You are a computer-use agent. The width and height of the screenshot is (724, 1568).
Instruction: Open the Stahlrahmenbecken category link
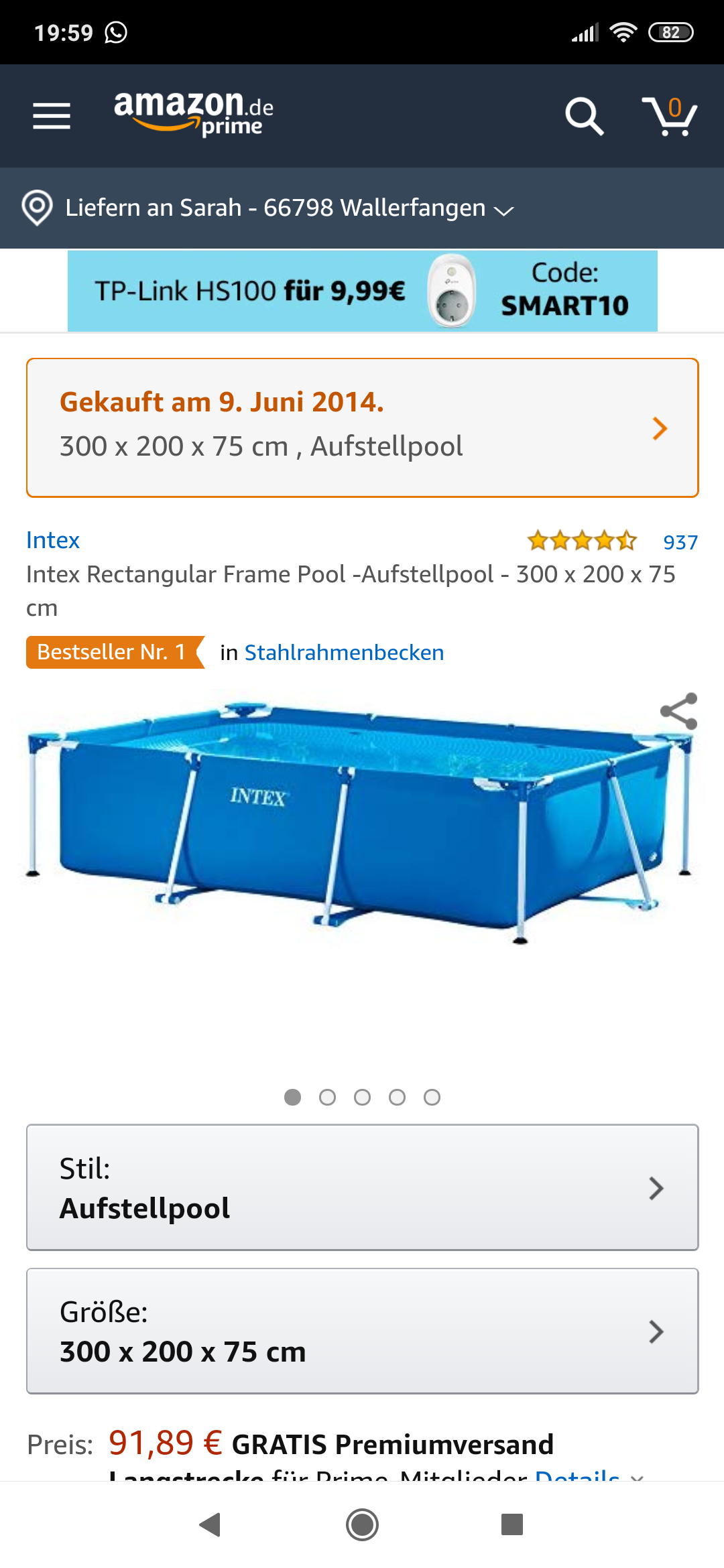point(344,653)
